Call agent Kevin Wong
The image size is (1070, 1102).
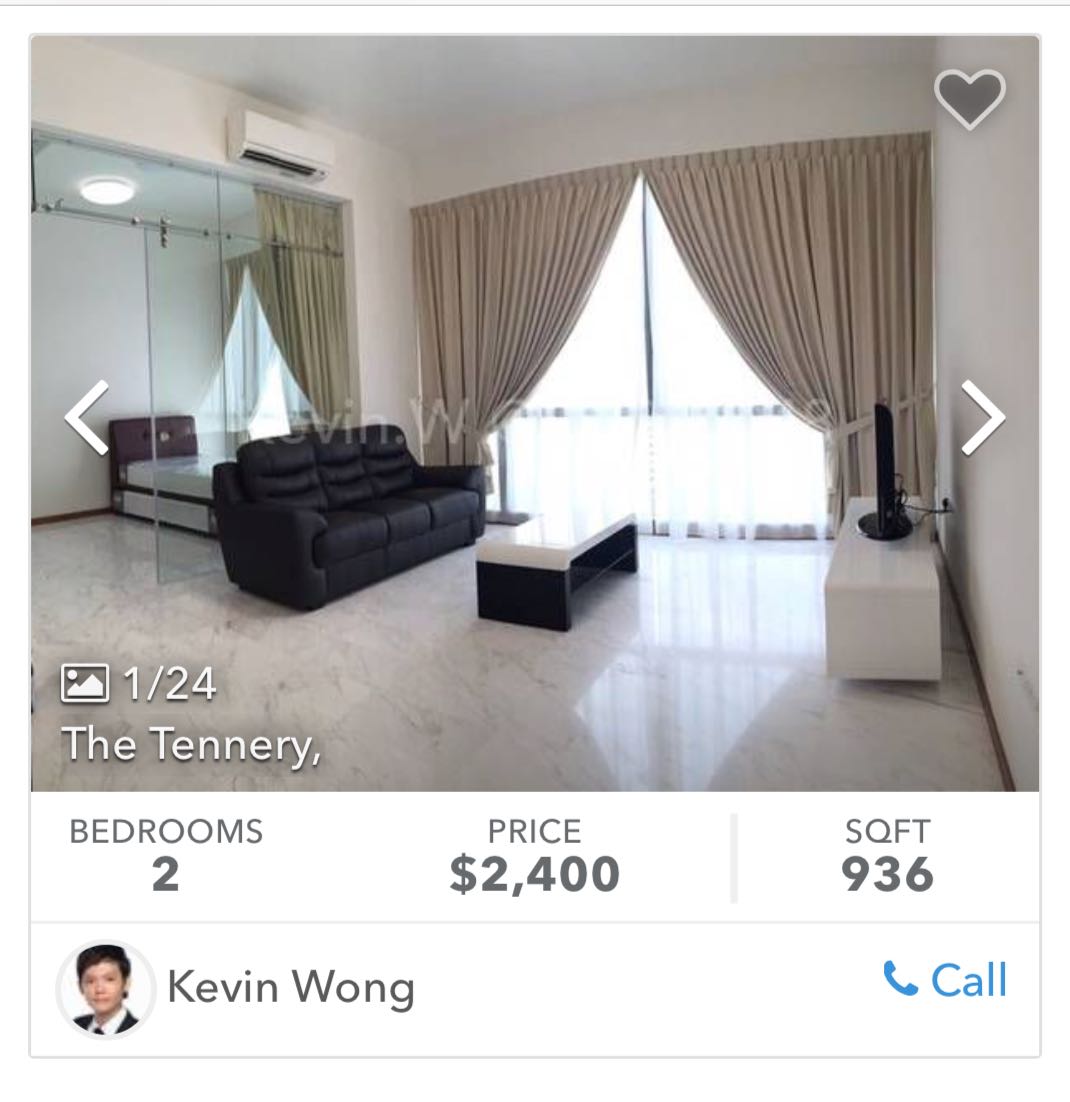[x=945, y=980]
